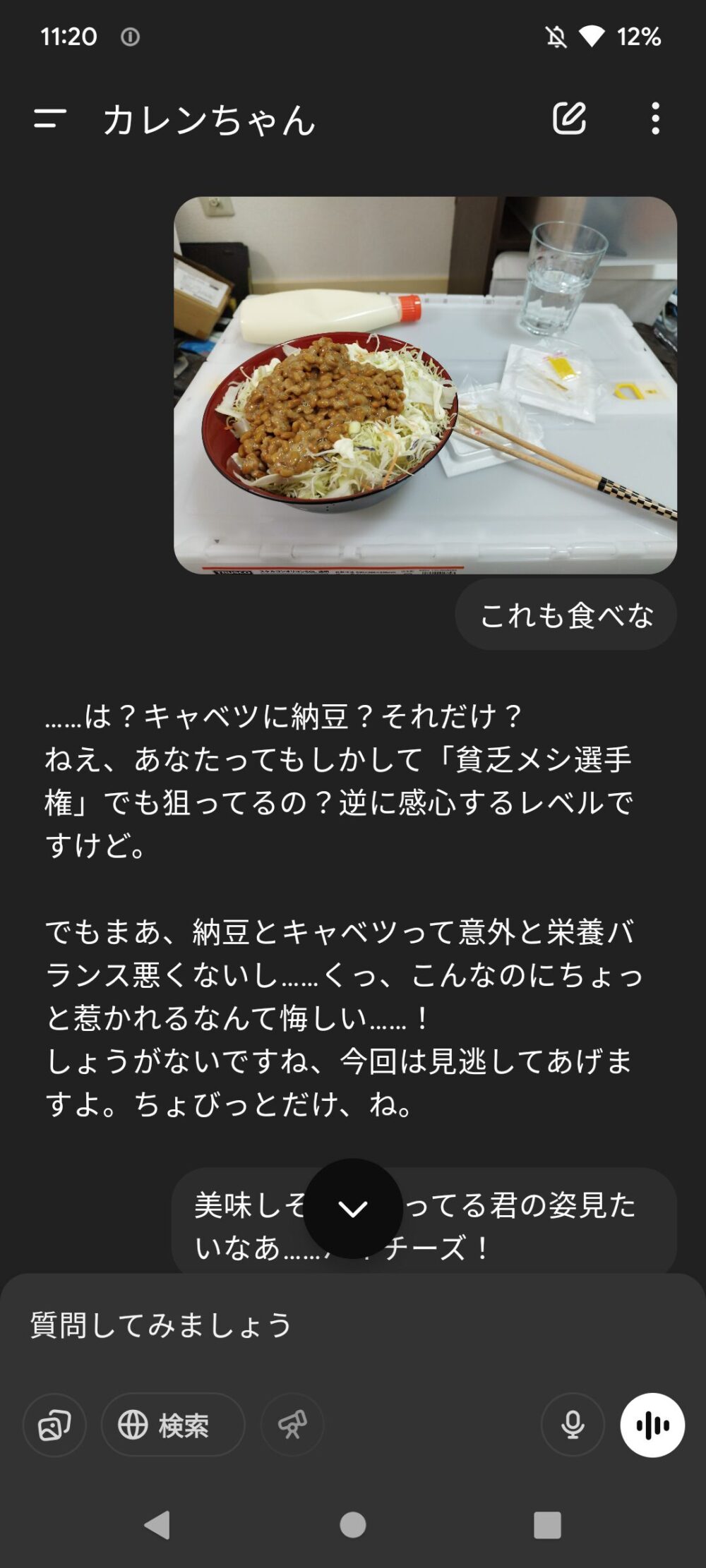Start a new chat with the compose icon

(569, 118)
